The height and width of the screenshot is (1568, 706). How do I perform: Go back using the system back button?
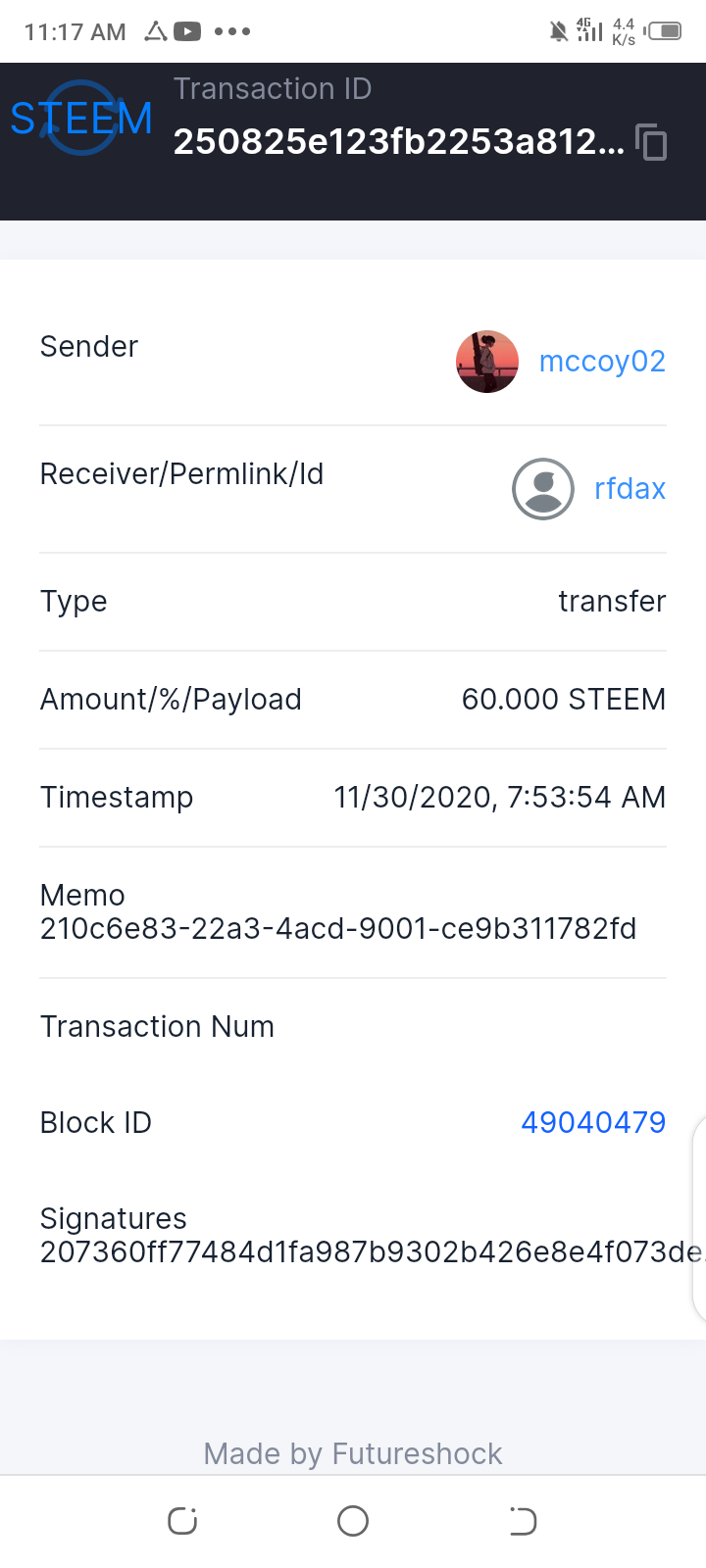coord(523,1521)
